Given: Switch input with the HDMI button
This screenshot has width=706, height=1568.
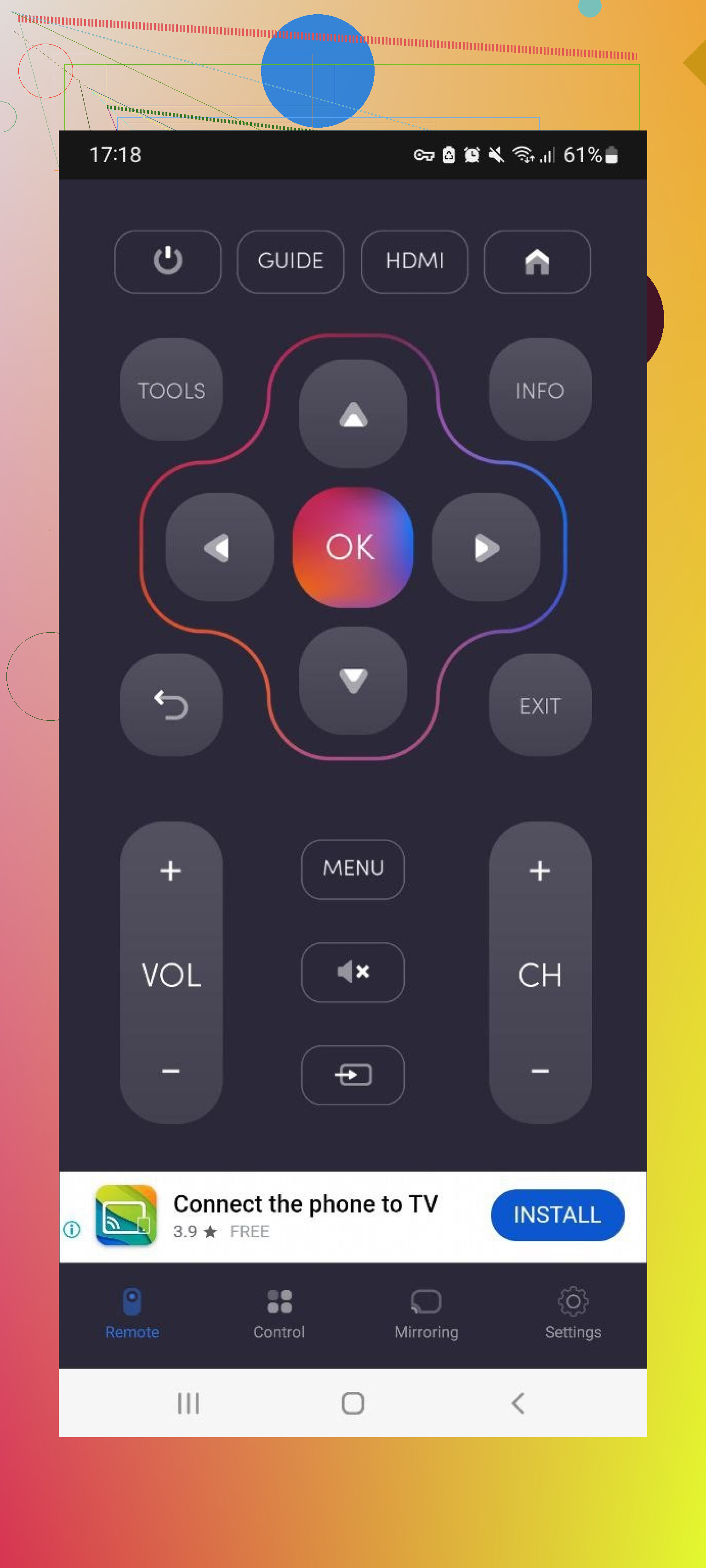Looking at the screenshot, I should click(414, 261).
